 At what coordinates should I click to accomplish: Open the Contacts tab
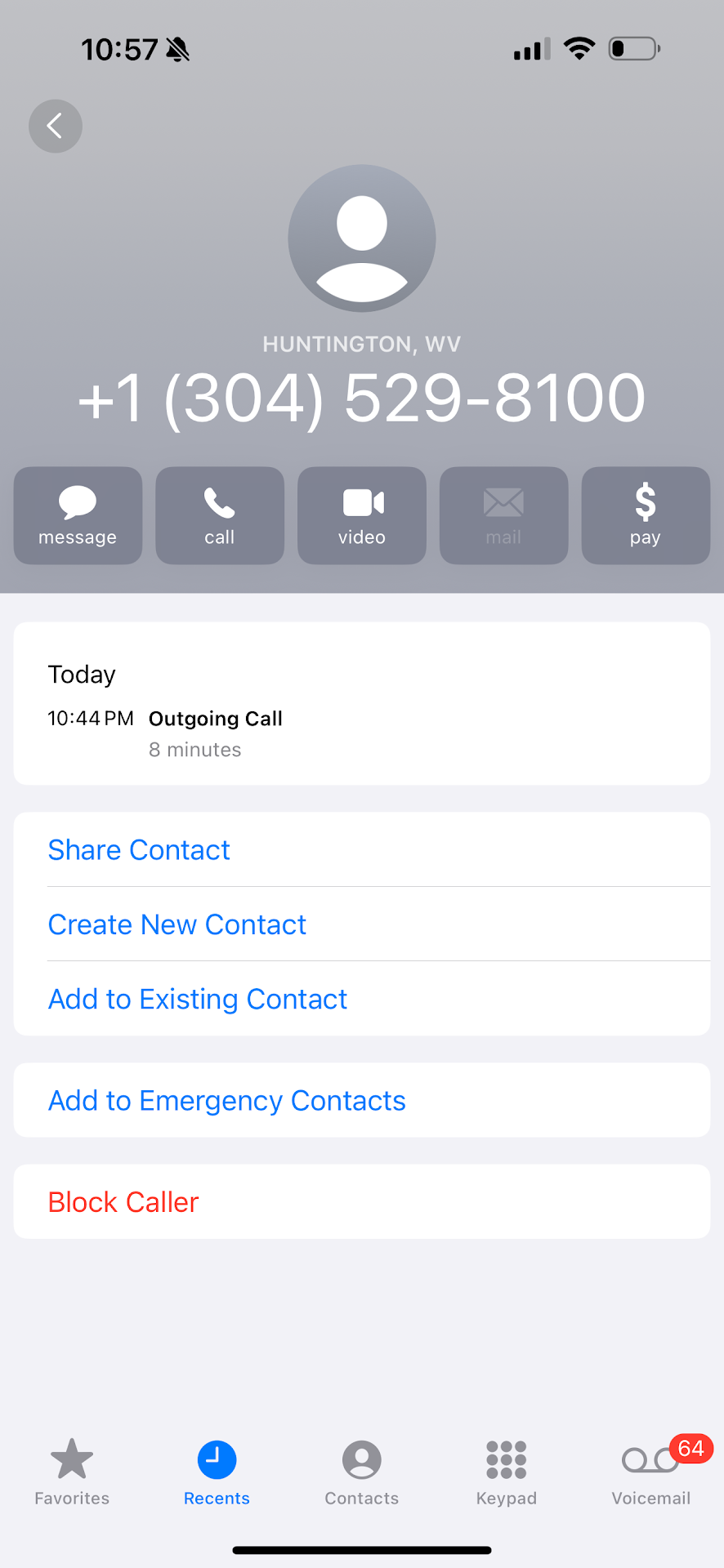tap(362, 1472)
